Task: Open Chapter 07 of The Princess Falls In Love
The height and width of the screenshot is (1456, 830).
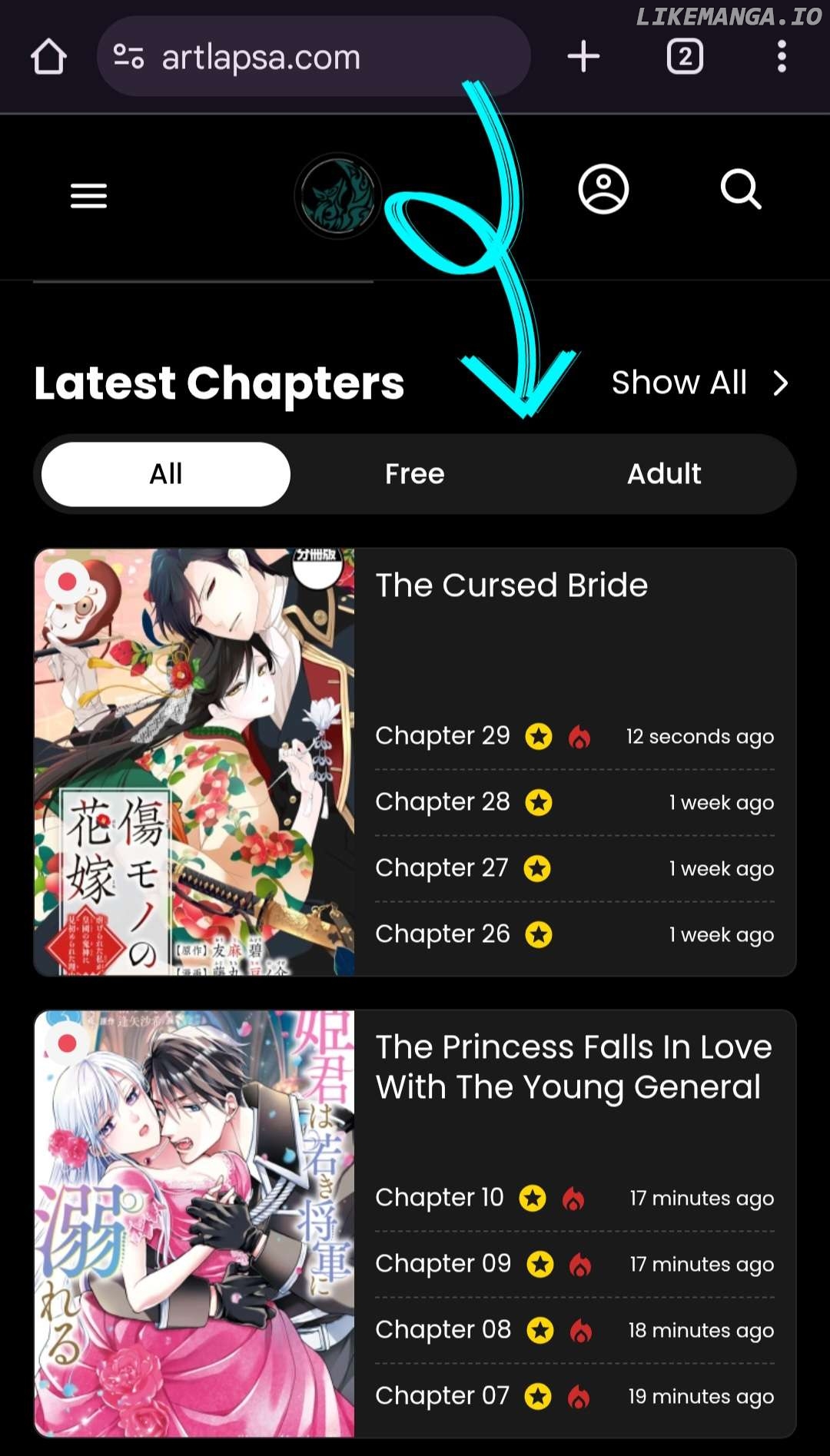Action: tap(443, 1396)
